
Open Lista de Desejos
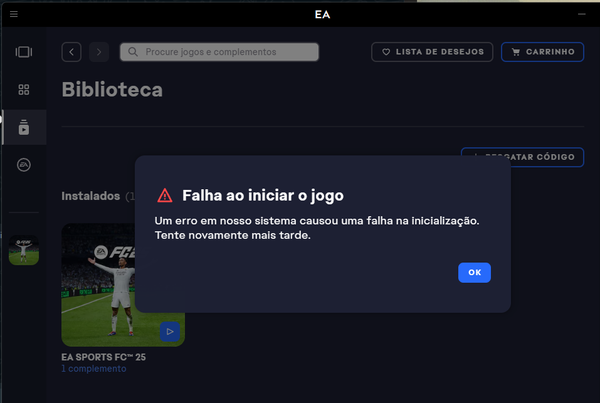pos(431,51)
